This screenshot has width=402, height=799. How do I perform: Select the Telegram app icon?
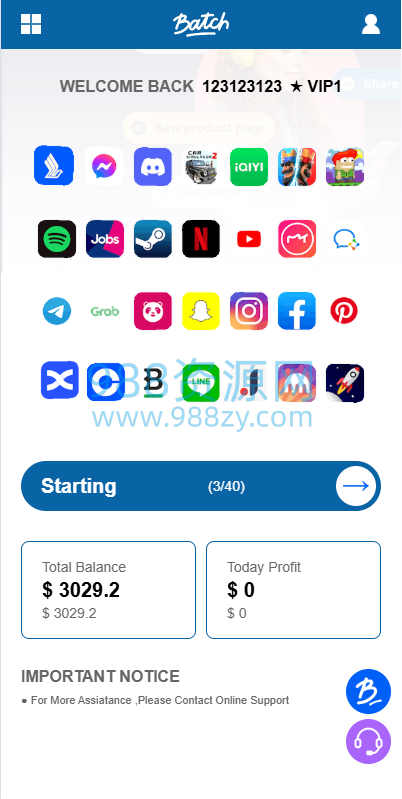click(57, 311)
